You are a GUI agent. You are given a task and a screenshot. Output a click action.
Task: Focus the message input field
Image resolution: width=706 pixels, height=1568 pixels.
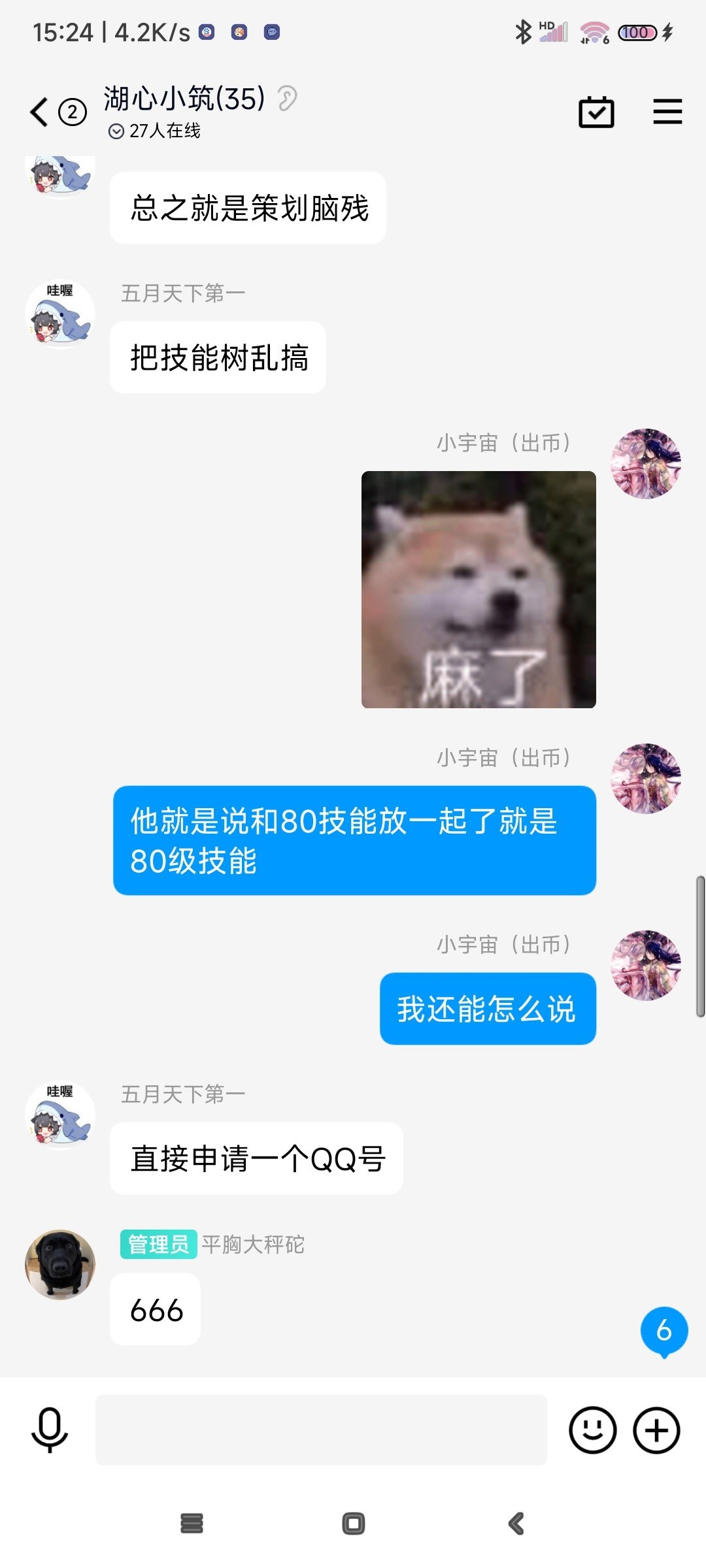[321, 1430]
